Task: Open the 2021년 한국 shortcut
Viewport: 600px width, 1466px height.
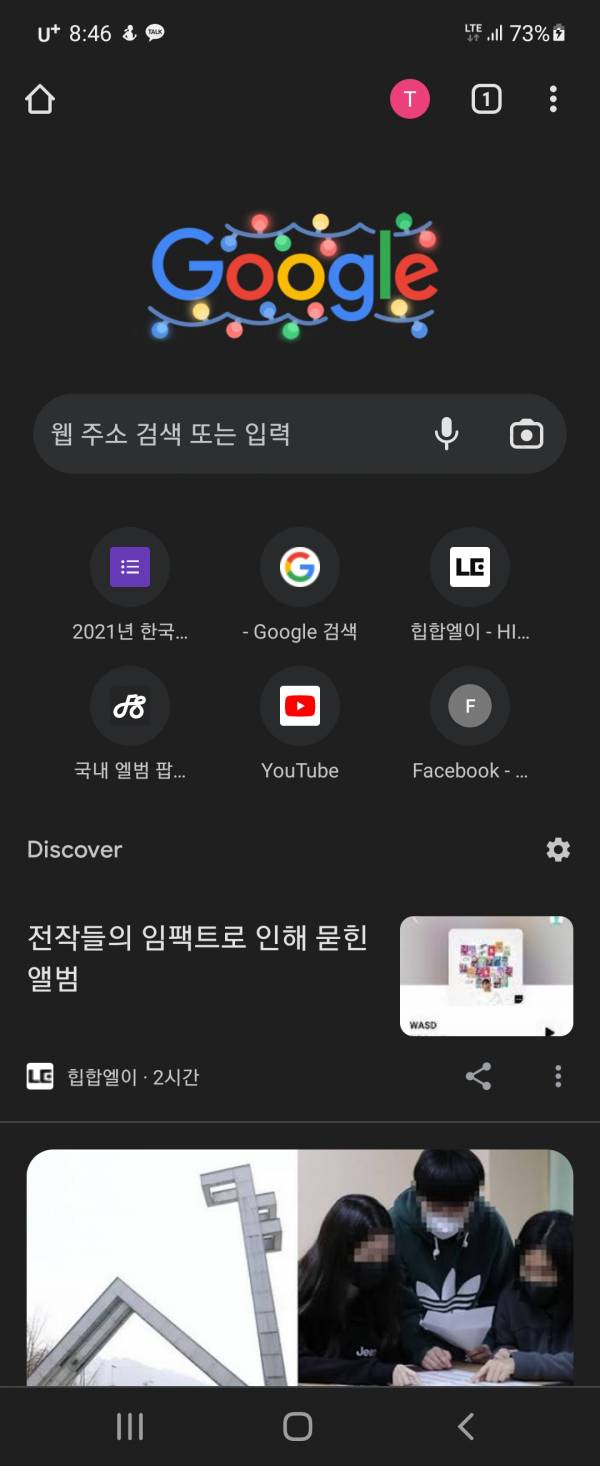Action: pyautogui.click(x=130, y=568)
